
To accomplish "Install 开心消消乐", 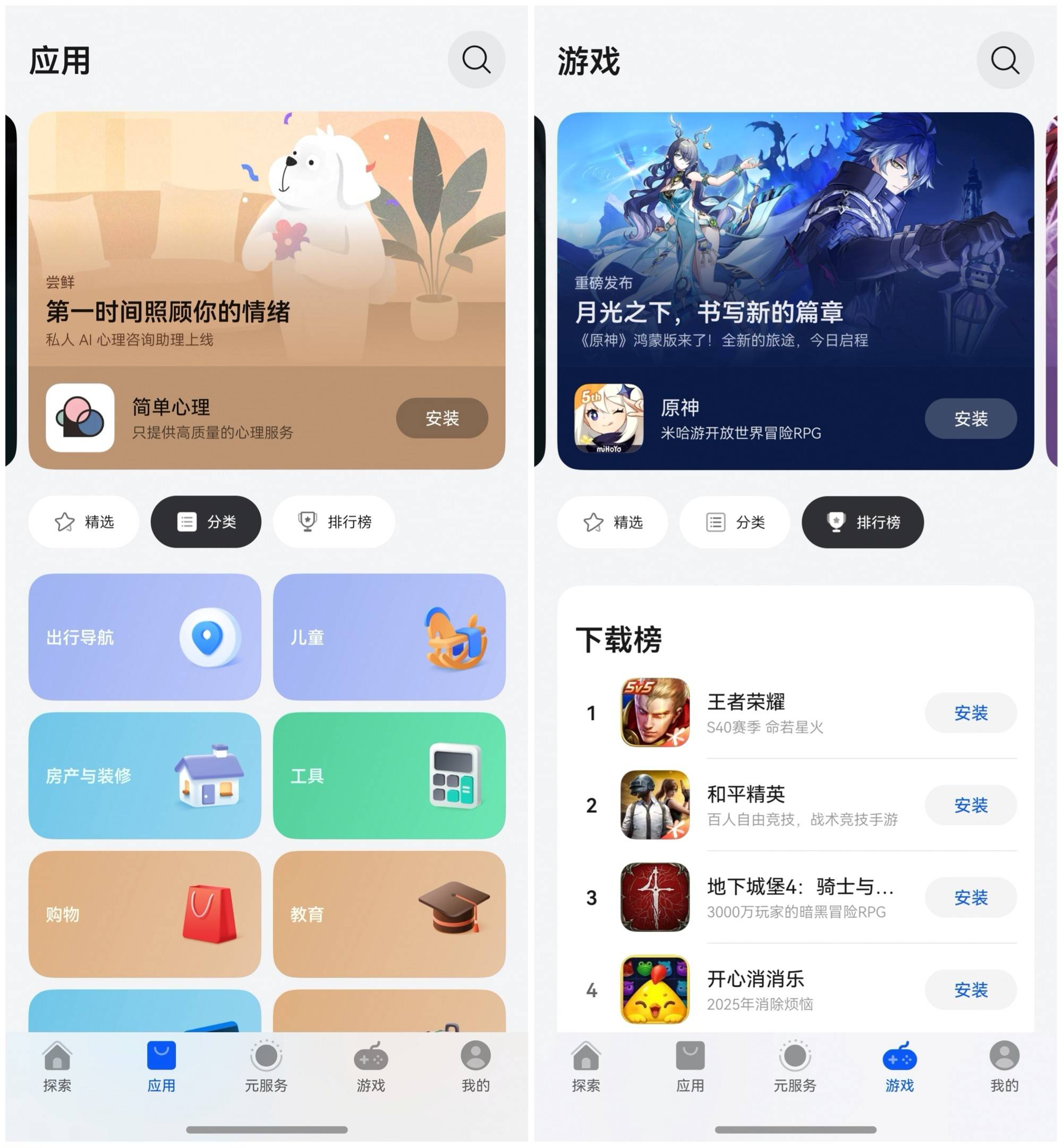I will [x=970, y=989].
